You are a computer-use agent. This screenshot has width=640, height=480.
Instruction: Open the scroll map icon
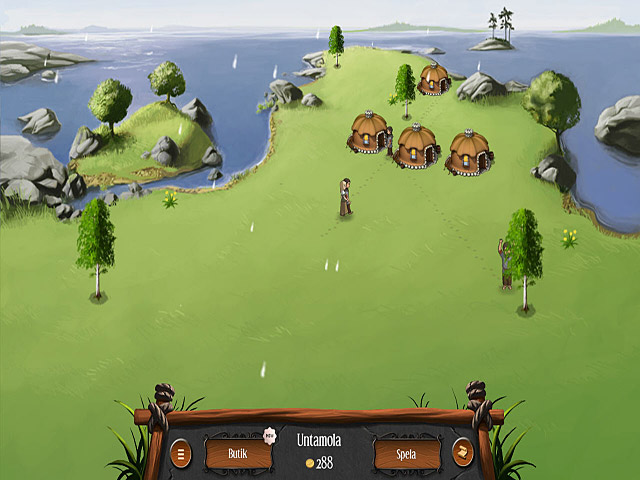pyautogui.click(x=462, y=452)
